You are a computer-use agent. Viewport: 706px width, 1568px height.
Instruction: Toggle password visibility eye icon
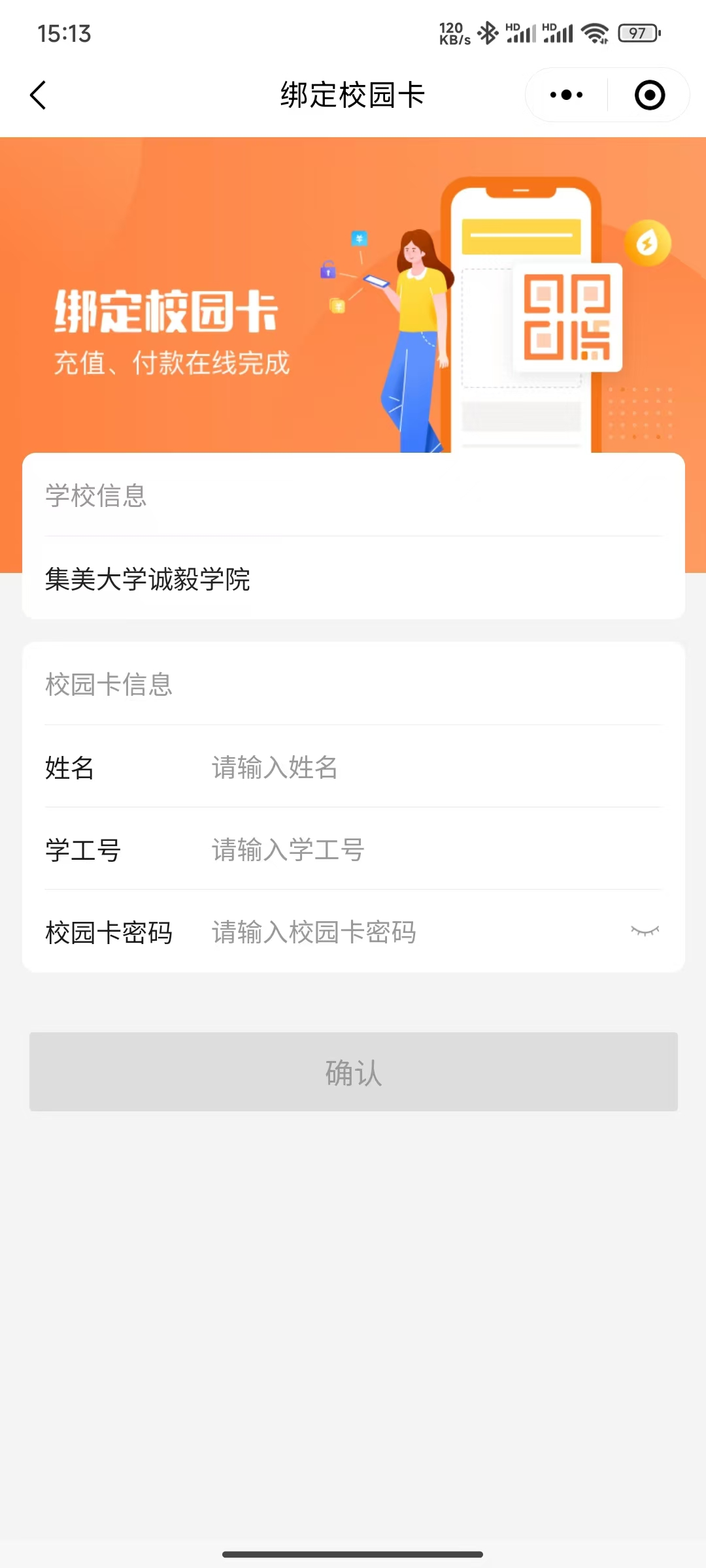(x=645, y=931)
